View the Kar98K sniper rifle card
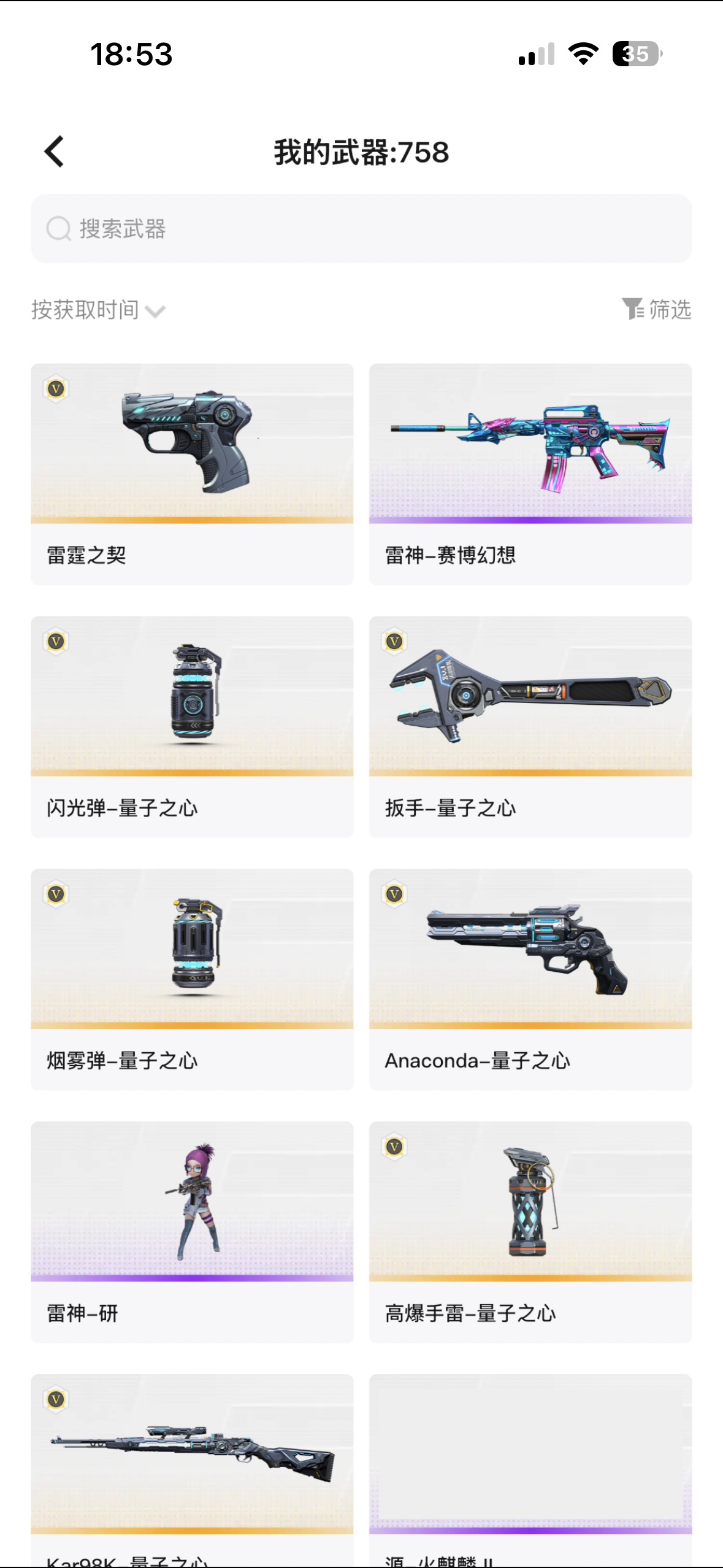 (x=192, y=1466)
